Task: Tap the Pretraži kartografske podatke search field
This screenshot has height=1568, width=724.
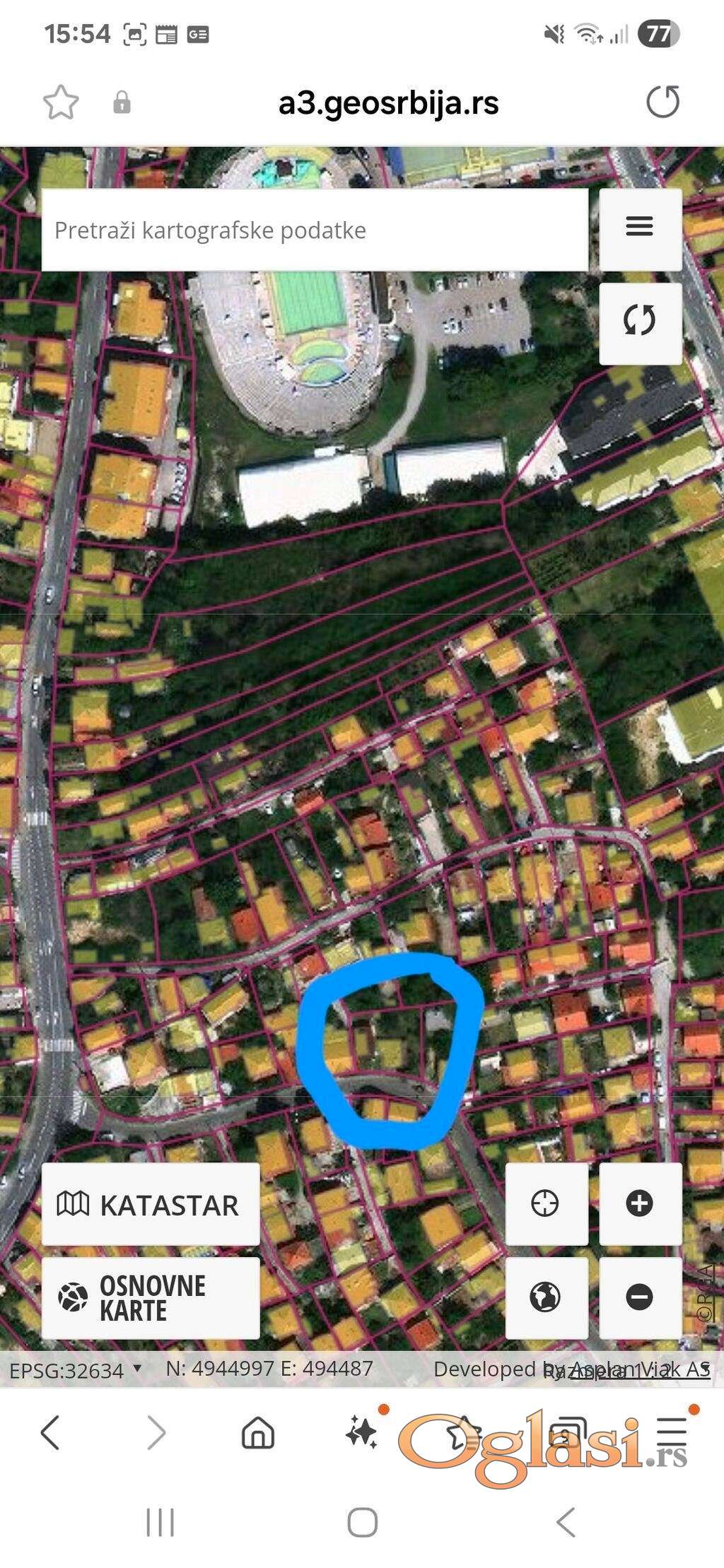Action: coord(315,230)
